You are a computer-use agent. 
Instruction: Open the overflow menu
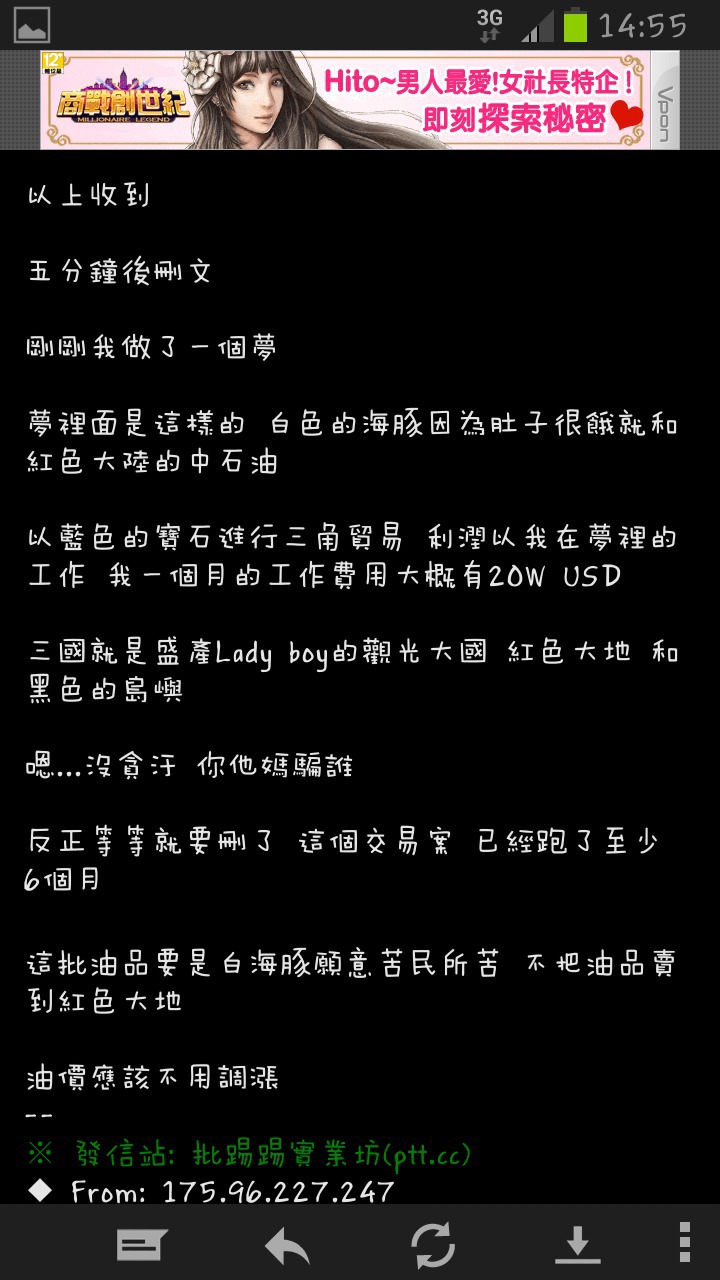(x=685, y=1243)
